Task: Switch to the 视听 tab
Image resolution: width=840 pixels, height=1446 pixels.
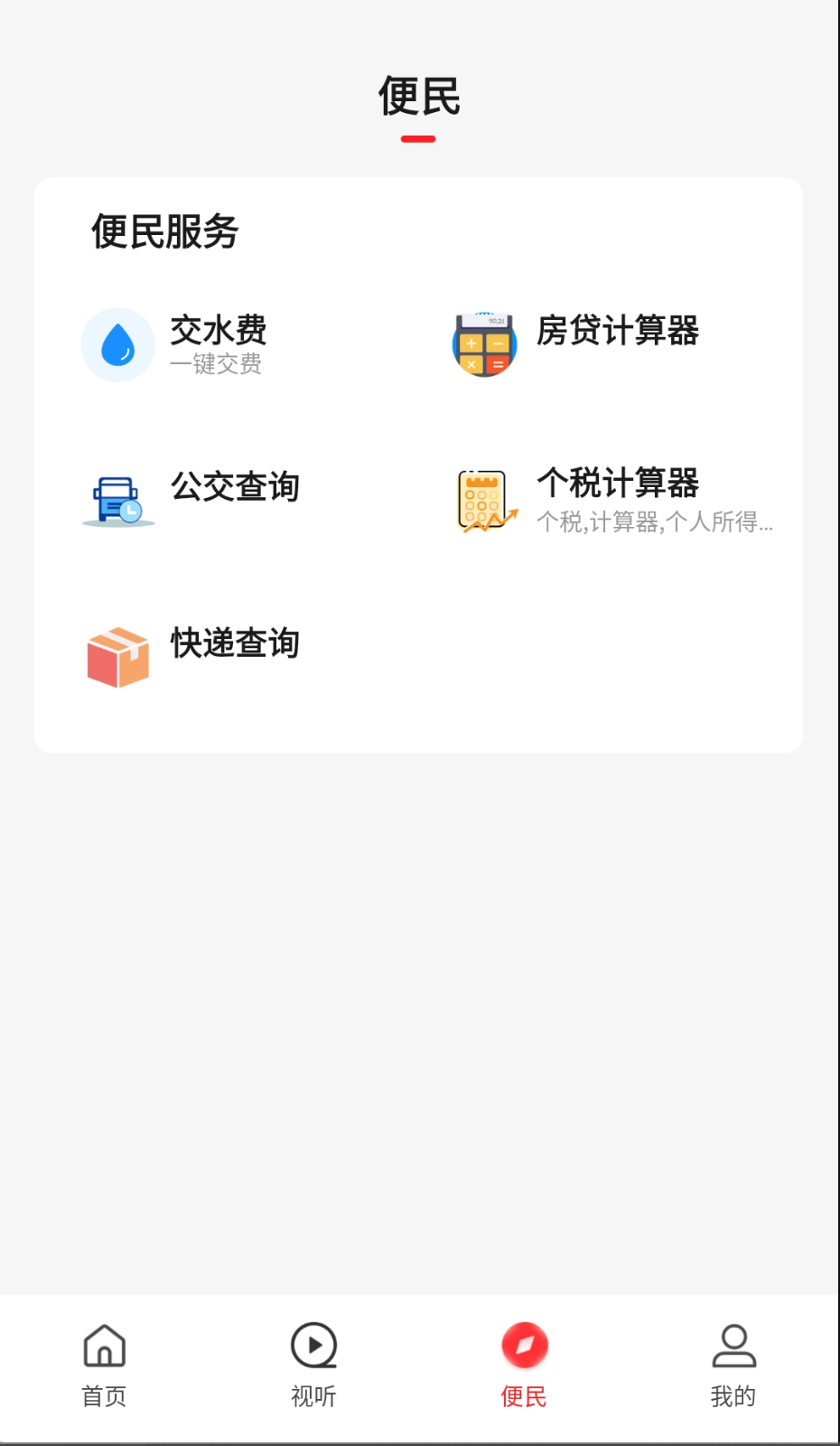Action: [x=313, y=1366]
